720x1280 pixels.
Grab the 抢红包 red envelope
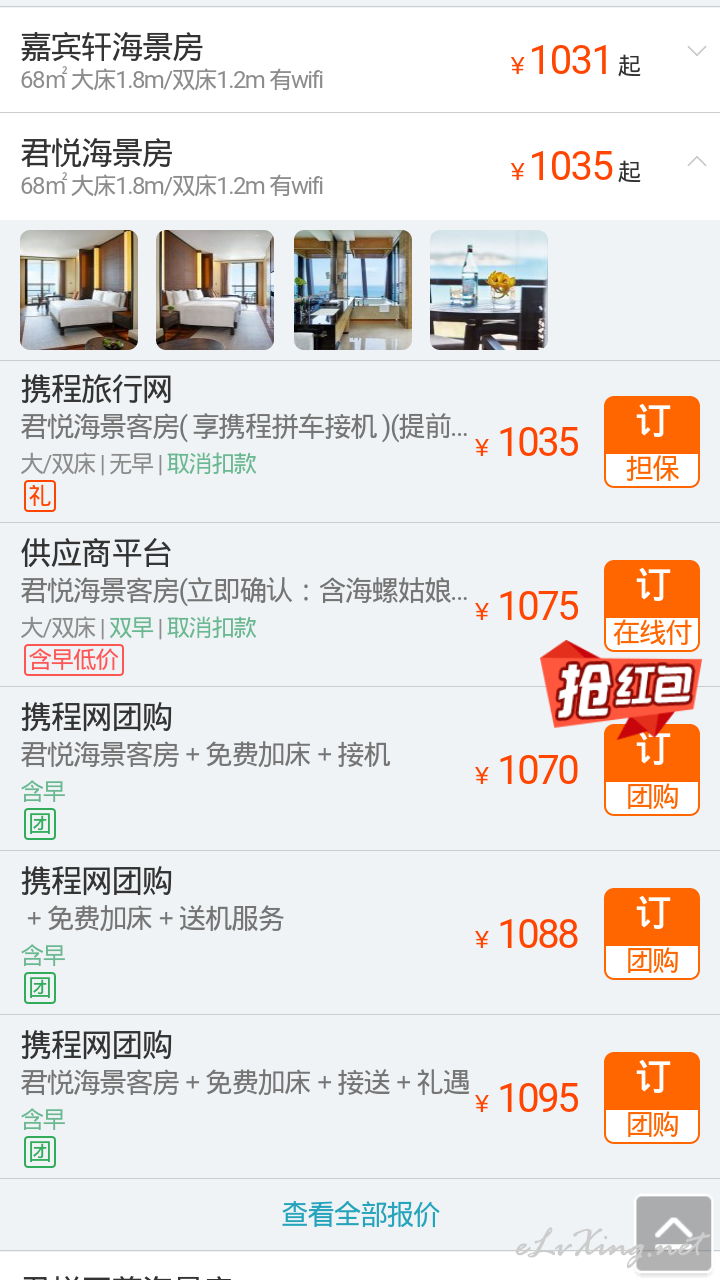(x=618, y=689)
